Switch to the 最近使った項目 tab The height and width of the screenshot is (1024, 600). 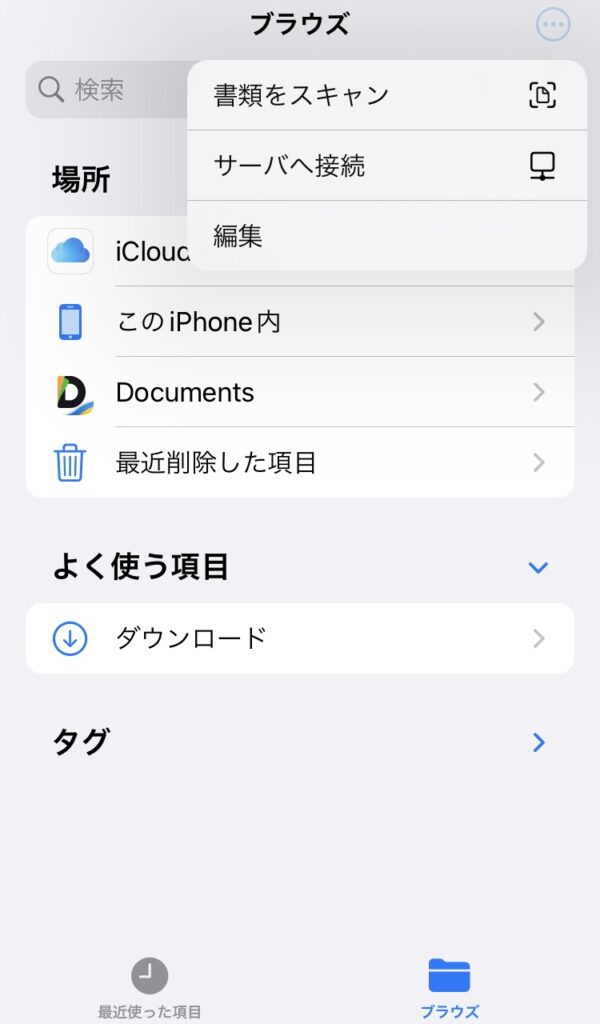coord(150,986)
